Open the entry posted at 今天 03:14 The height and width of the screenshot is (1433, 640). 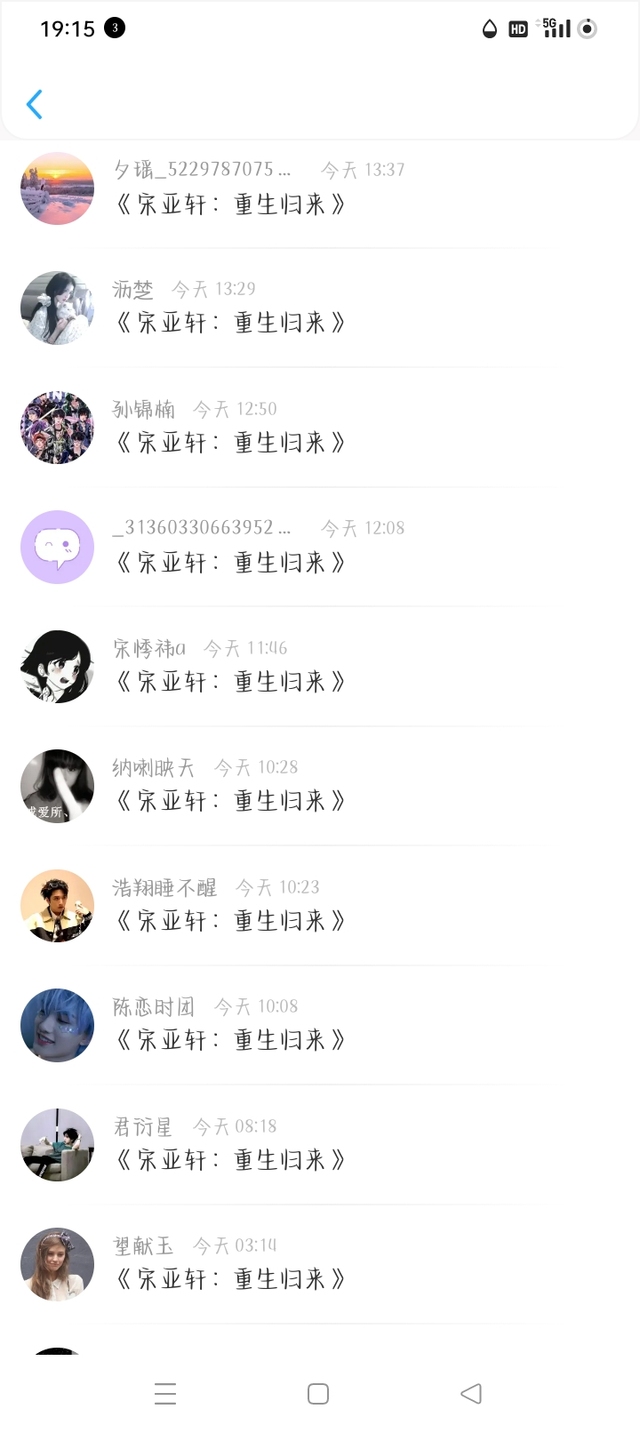[320, 1264]
